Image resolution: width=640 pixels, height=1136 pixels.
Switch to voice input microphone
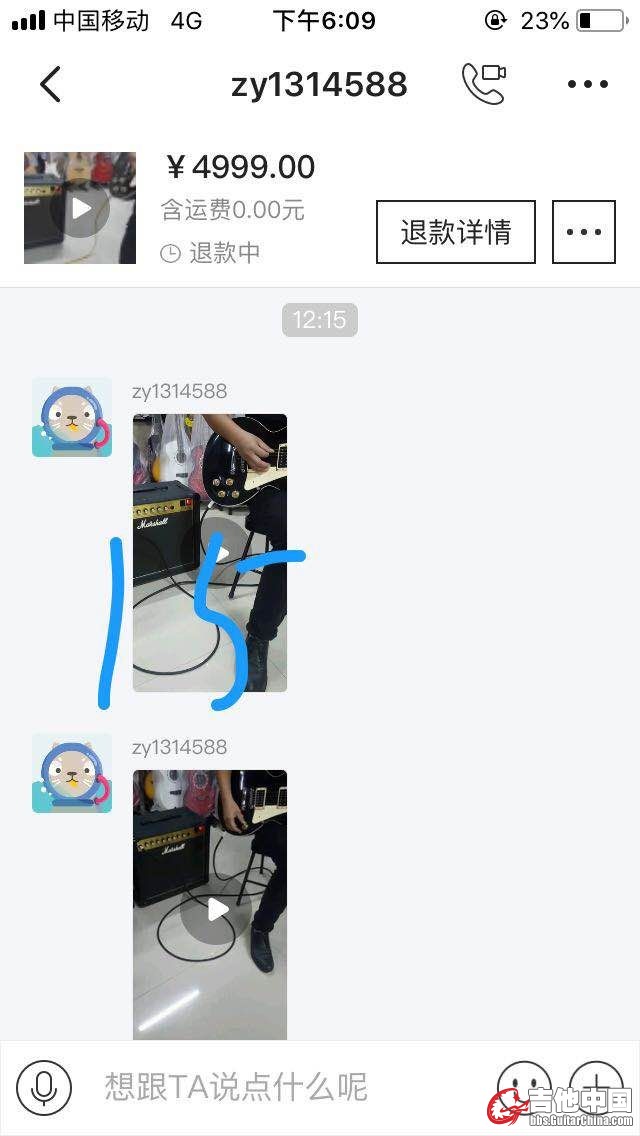point(44,1087)
